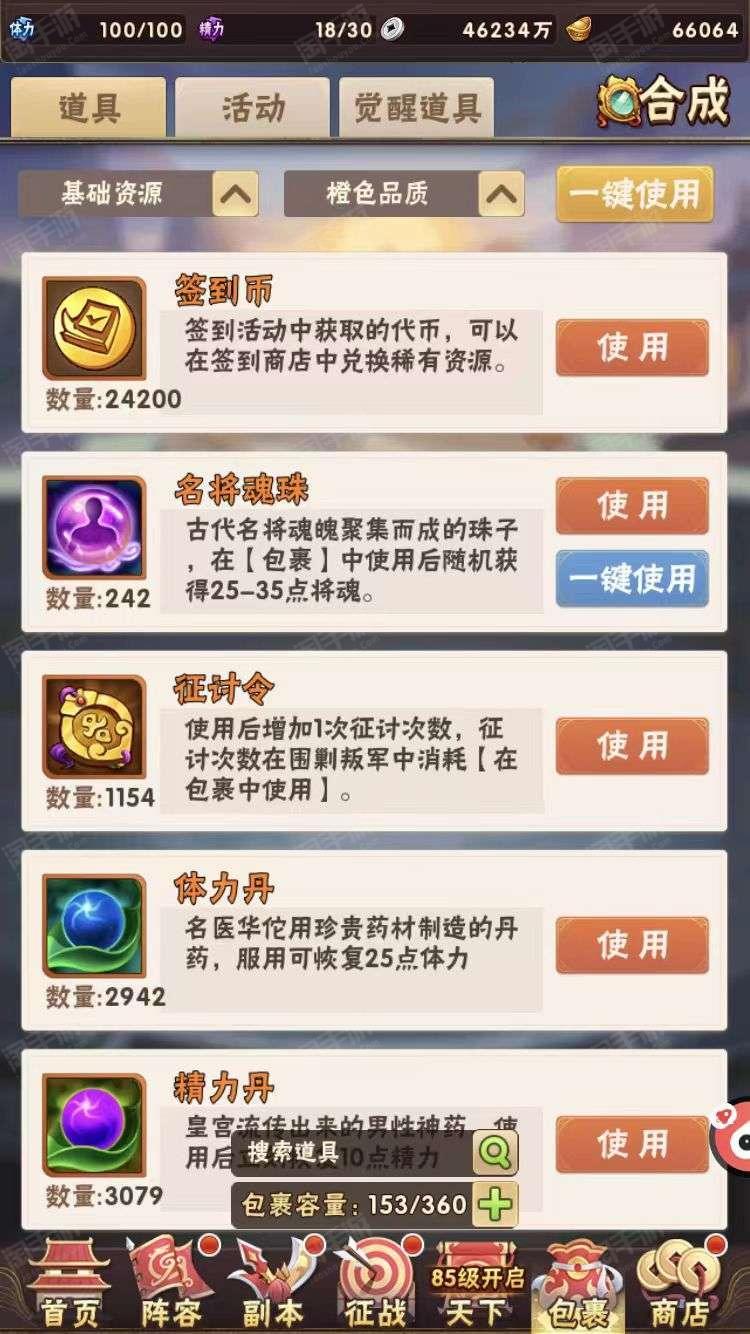The image size is (750, 1334).
Task: Select the 道具 tab
Action: click(88, 107)
